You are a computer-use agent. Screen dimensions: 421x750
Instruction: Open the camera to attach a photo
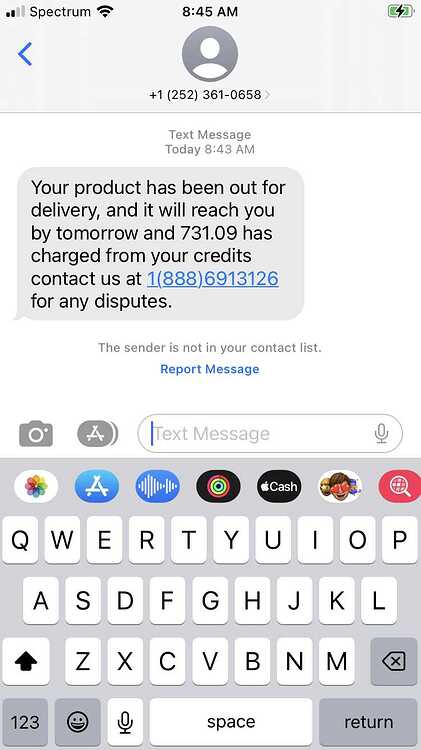[x=36, y=433]
